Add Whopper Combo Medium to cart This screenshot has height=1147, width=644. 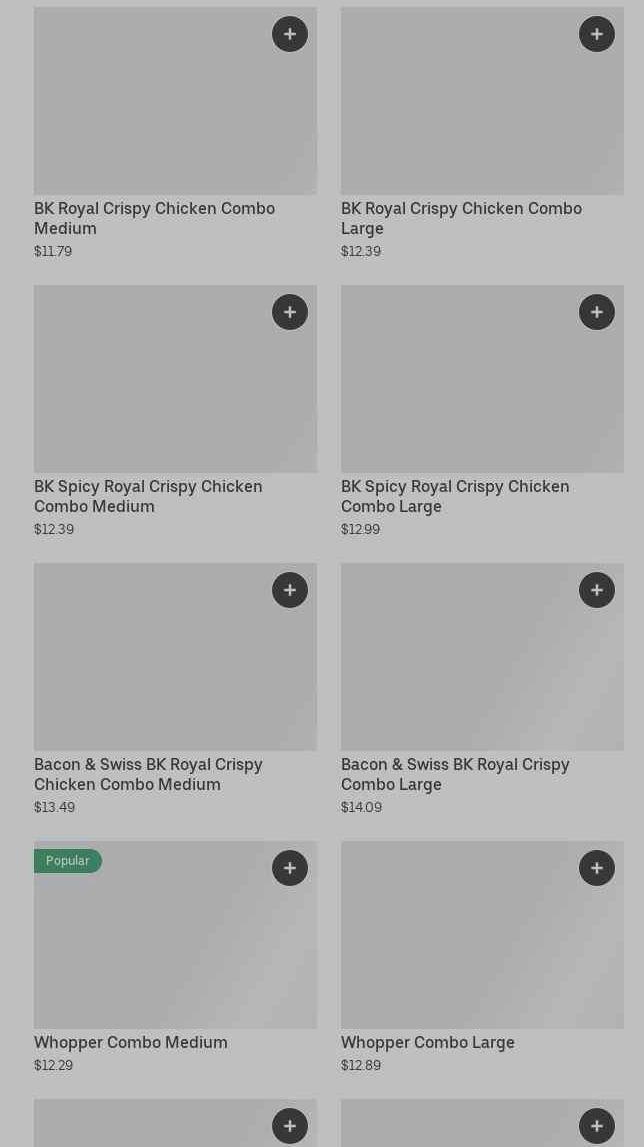[290, 868]
